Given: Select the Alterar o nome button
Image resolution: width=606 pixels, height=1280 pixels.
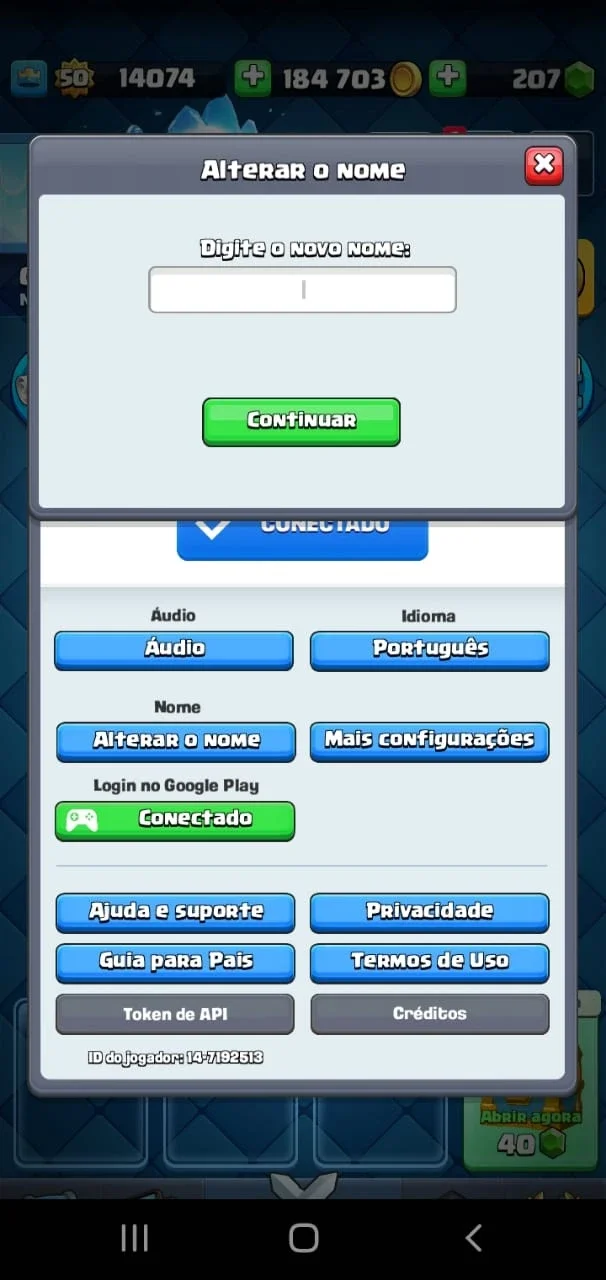Looking at the screenshot, I should pyautogui.click(x=176, y=741).
